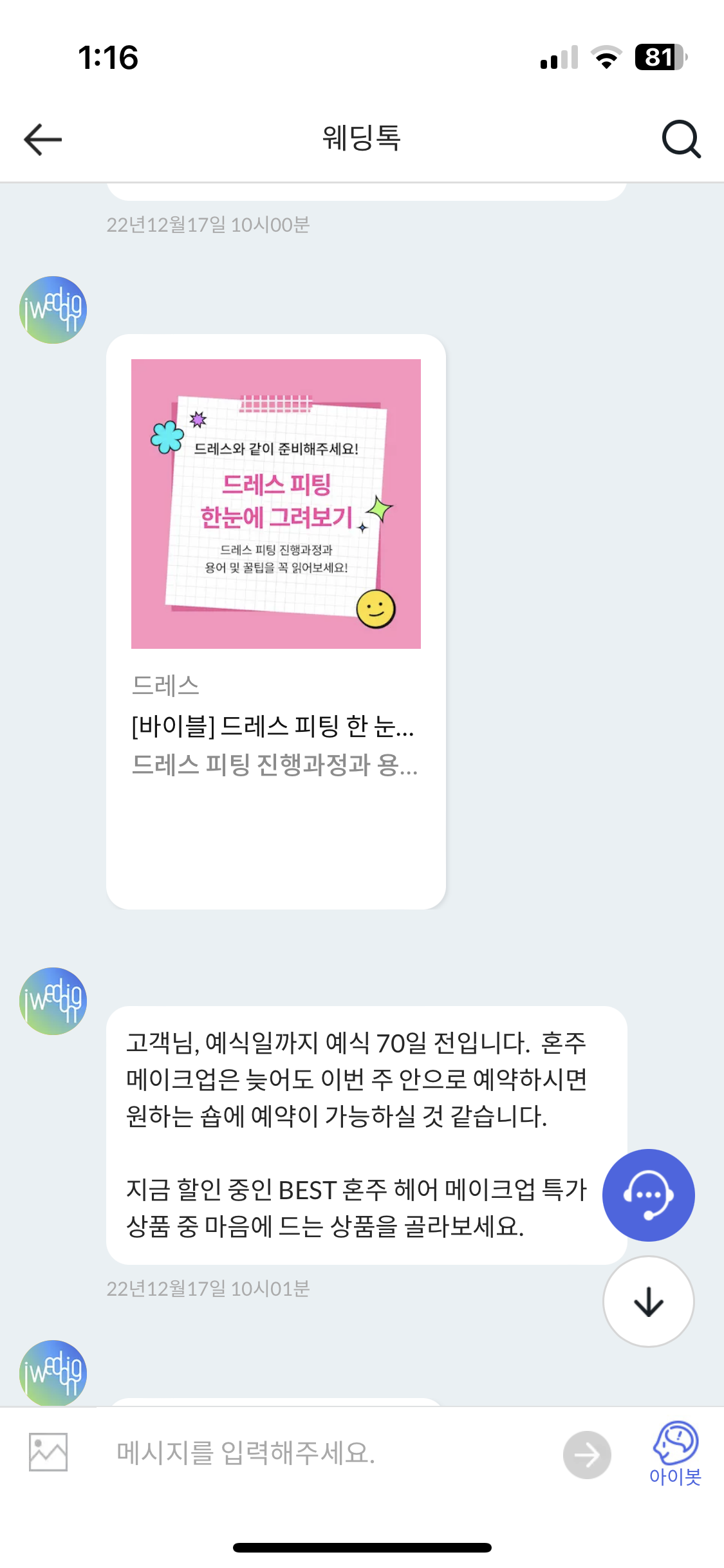Open search in the 웨딩톡 chat
The width and height of the screenshot is (724, 1568).
[681, 139]
